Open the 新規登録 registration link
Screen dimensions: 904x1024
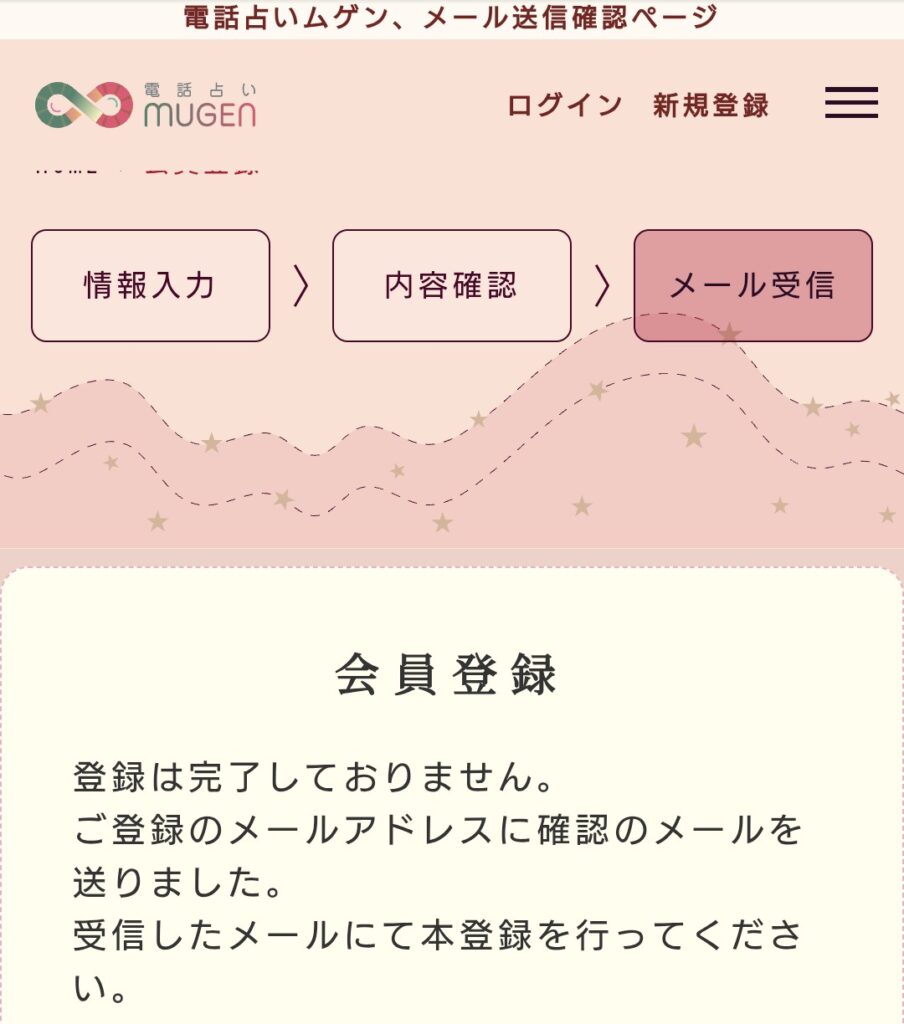[x=711, y=105]
